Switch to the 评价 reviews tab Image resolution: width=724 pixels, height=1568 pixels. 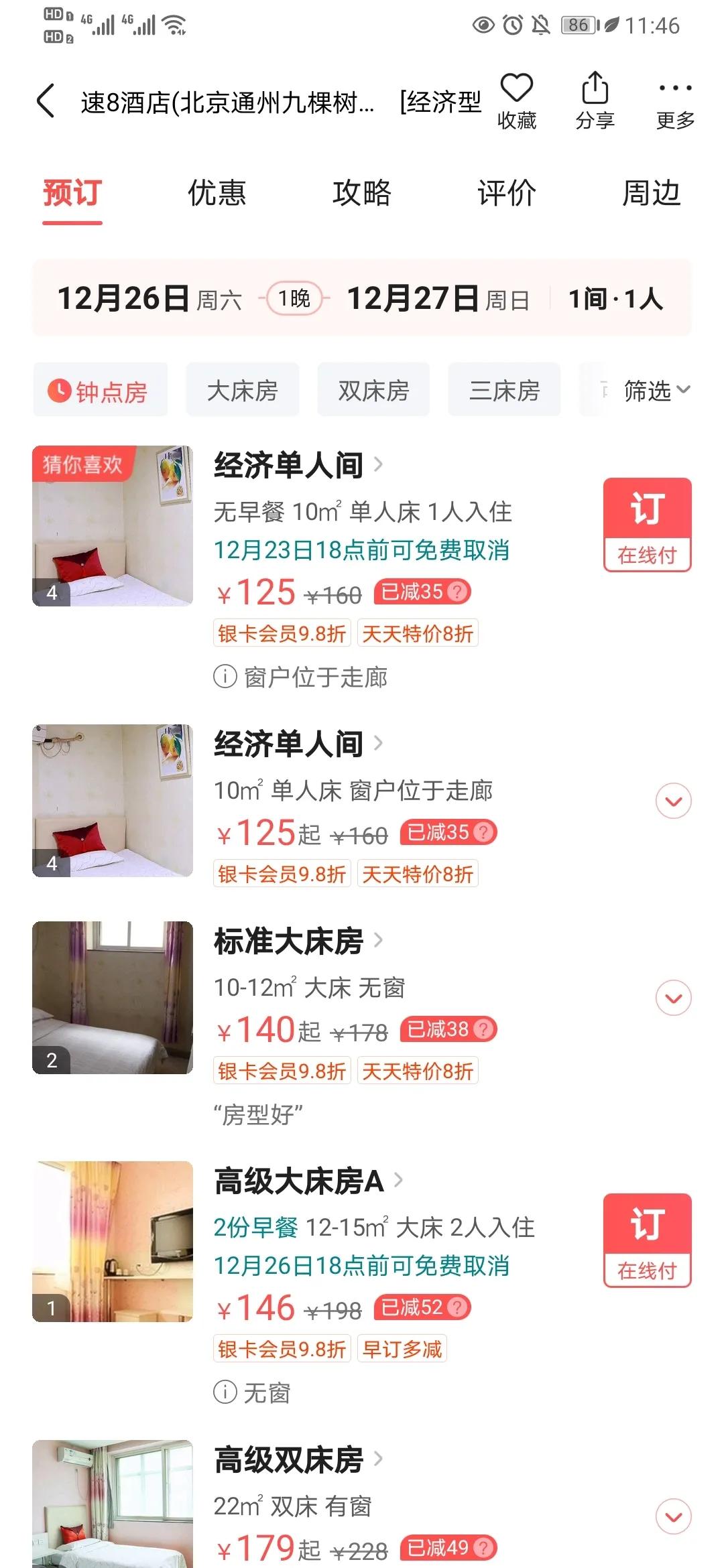[506, 194]
